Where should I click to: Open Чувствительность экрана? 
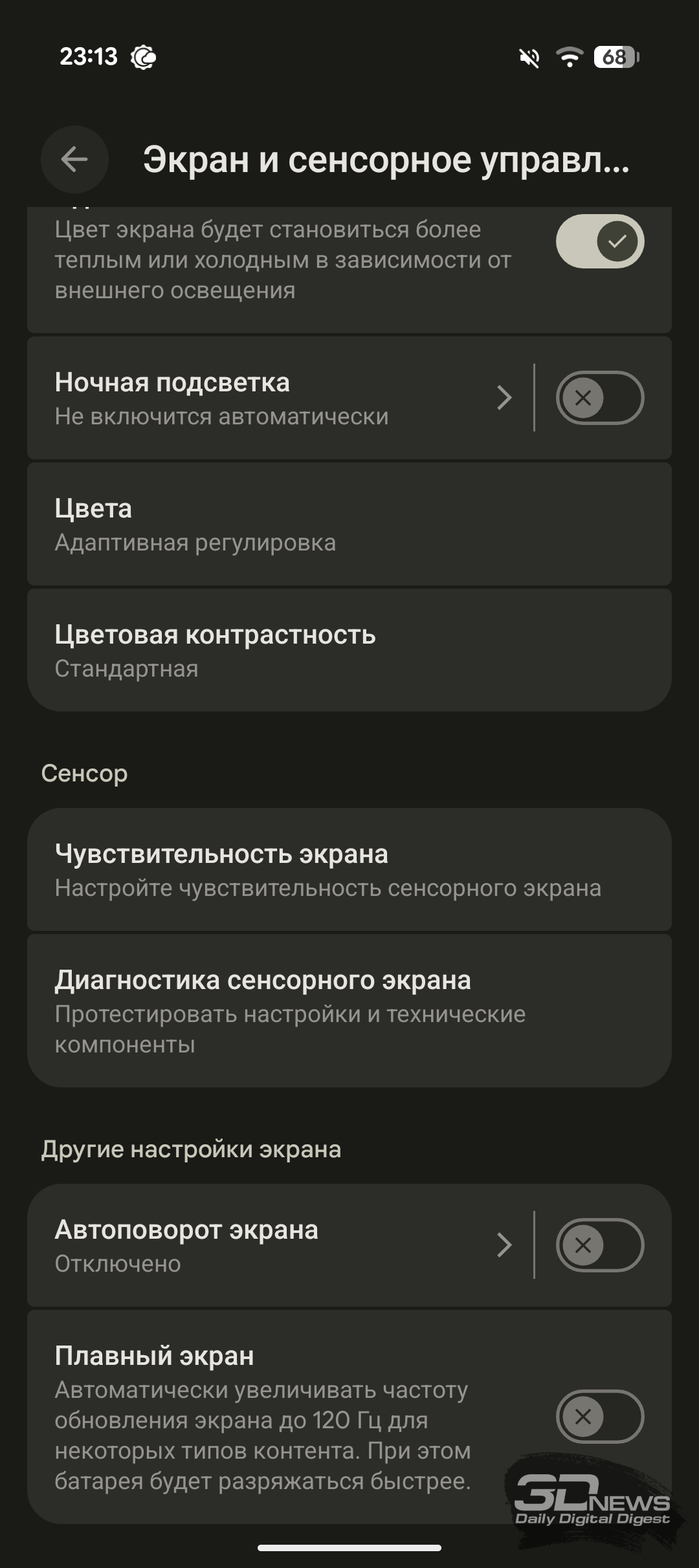pyautogui.click(x=349, y=869)
